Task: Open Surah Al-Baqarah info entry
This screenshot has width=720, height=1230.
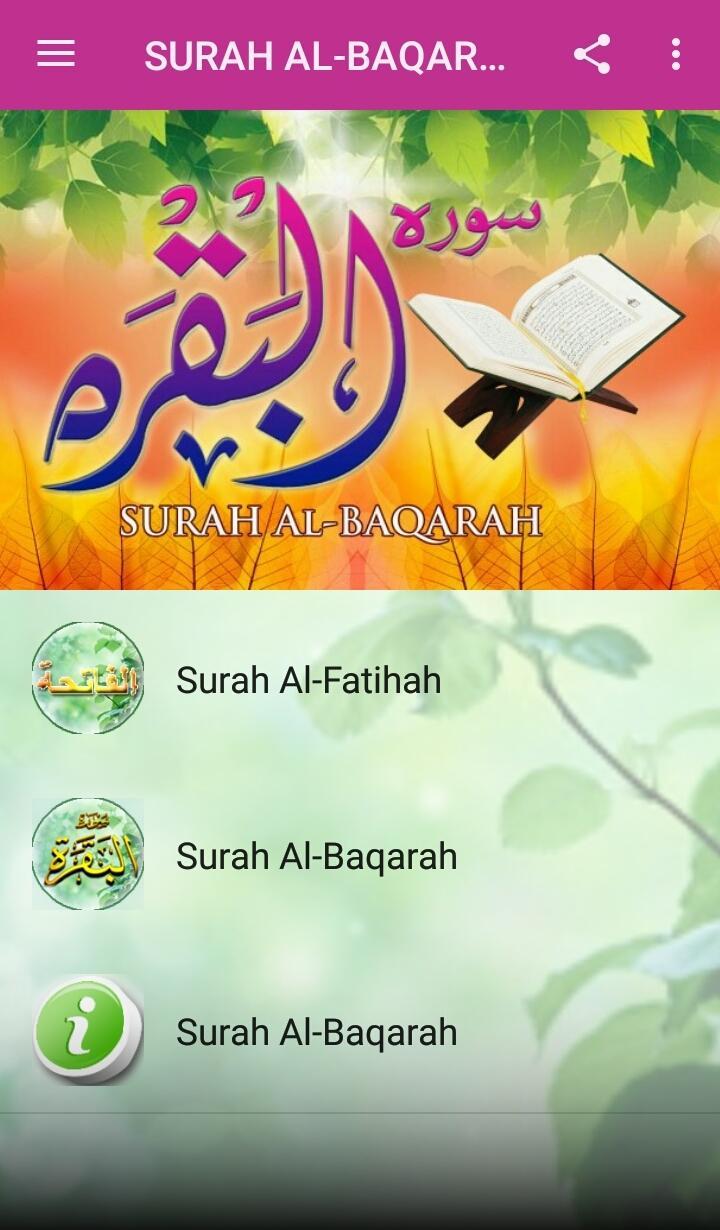Action: pos(316,1032)
